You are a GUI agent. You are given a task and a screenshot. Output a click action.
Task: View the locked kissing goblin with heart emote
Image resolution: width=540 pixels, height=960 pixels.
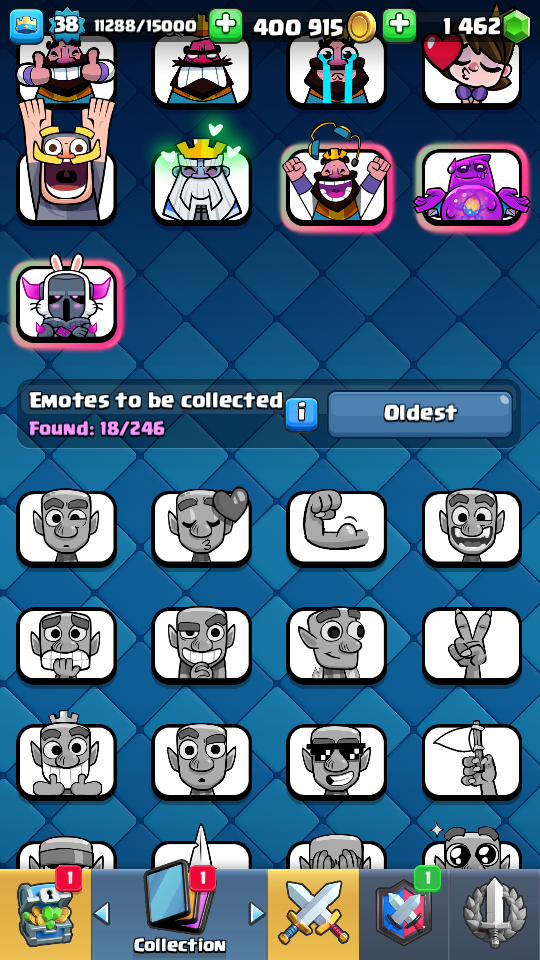click(x=201, y=528)
